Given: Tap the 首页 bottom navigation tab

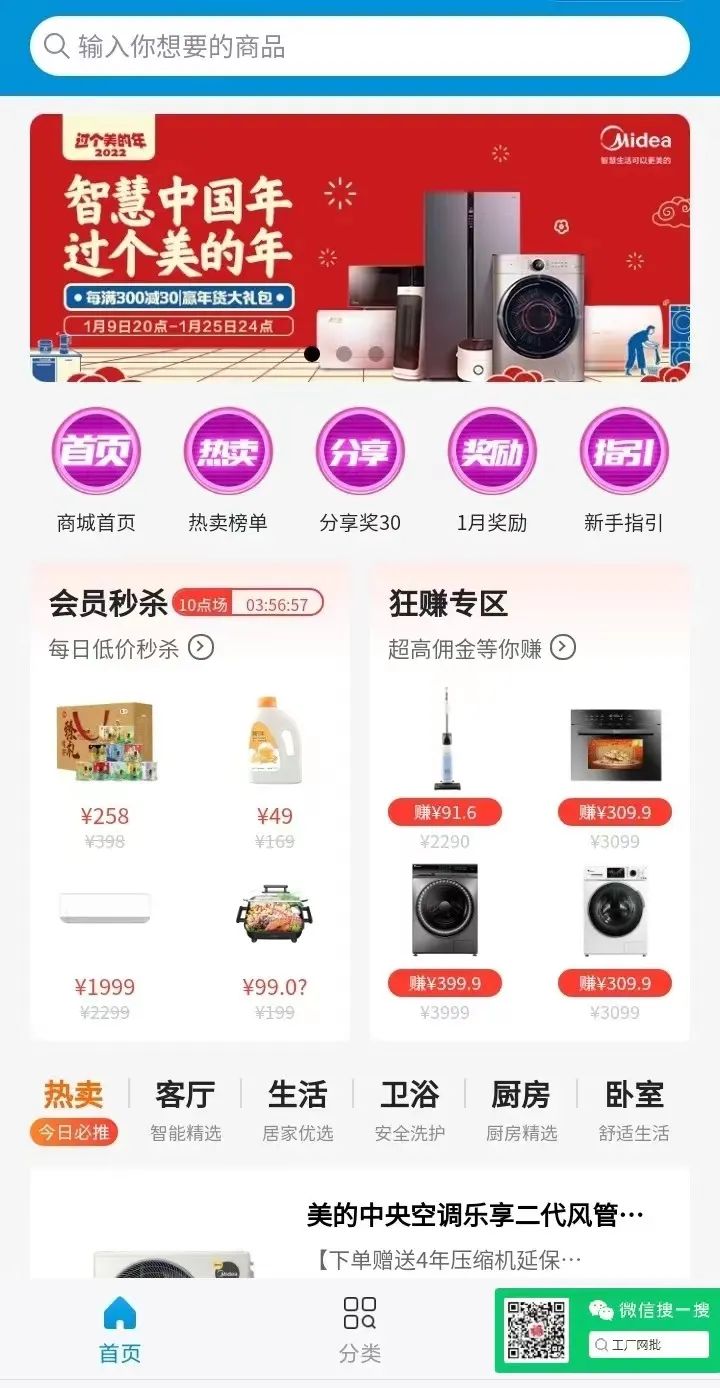Looking at the screenshot, I should point(120,1330).
